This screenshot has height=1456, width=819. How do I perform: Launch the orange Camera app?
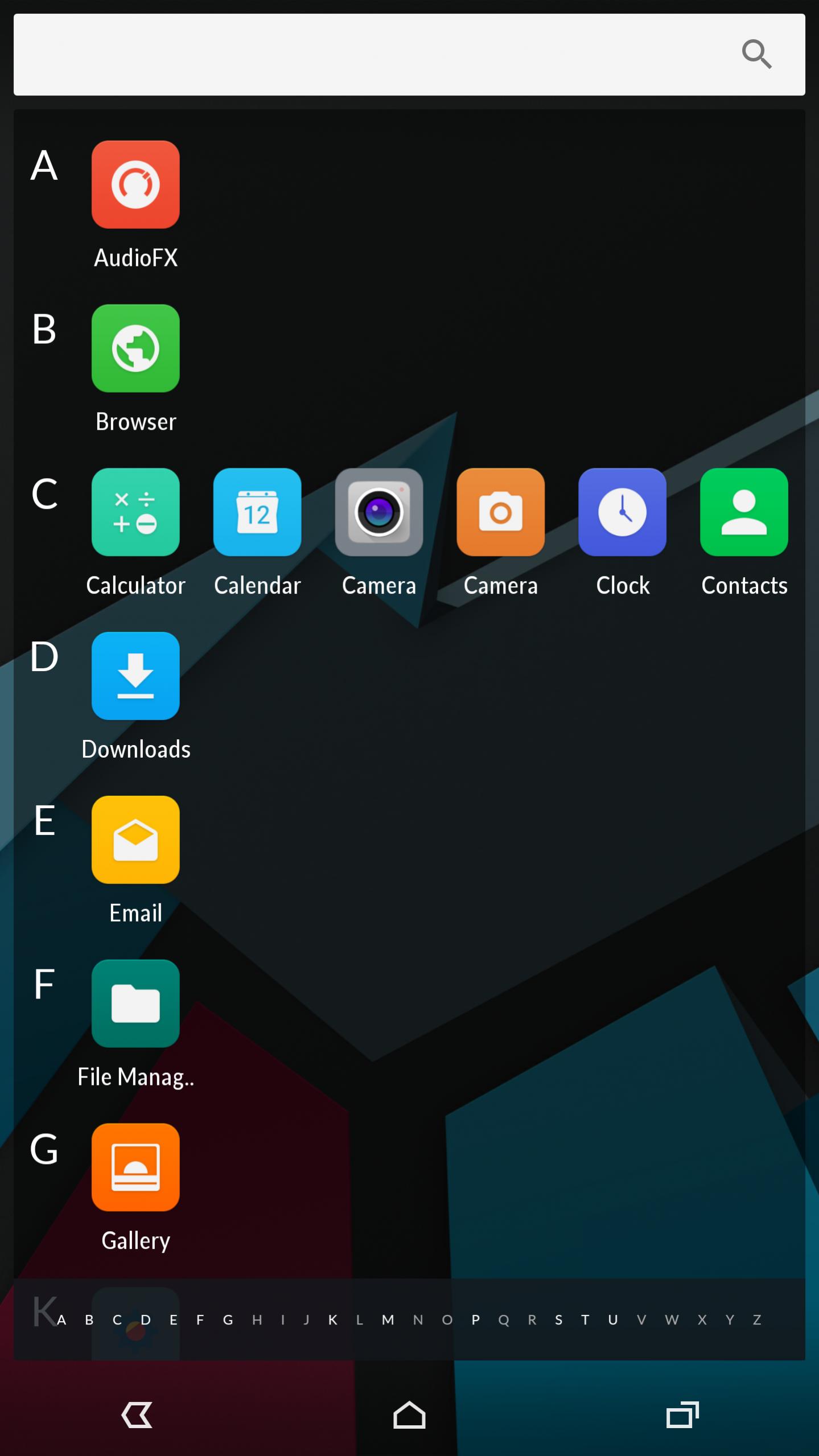click(501, 512)
